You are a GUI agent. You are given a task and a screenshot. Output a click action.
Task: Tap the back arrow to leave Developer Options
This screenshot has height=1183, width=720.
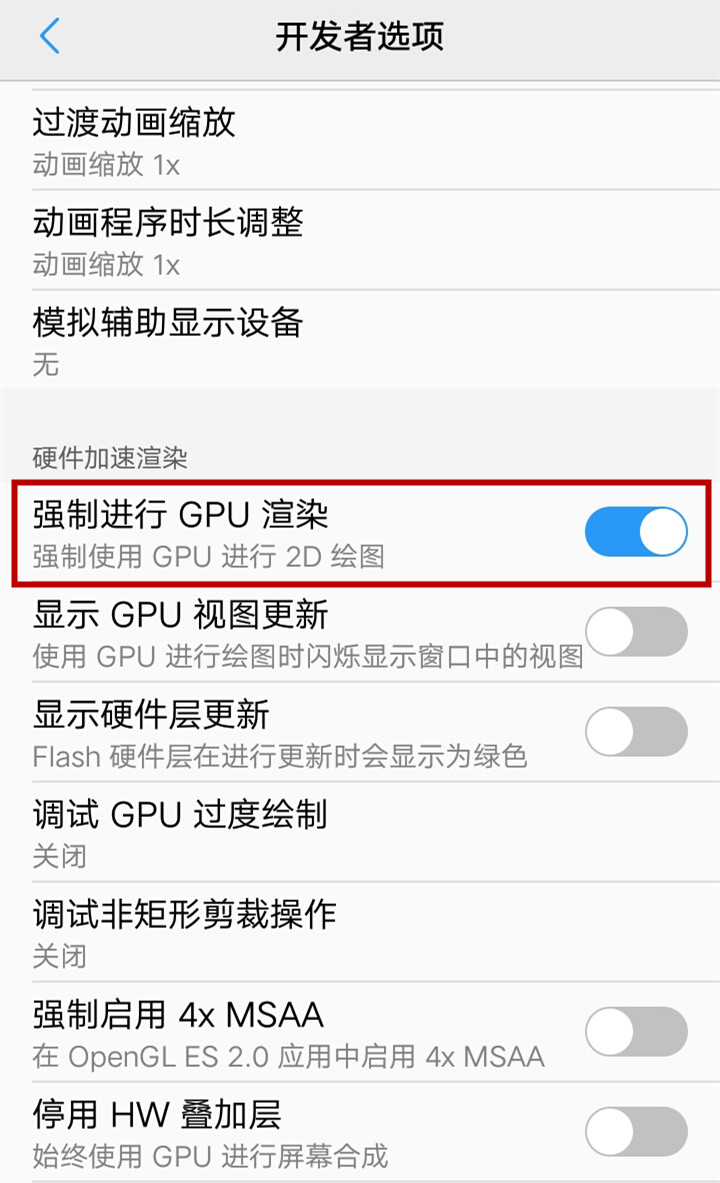coord(51,35)
